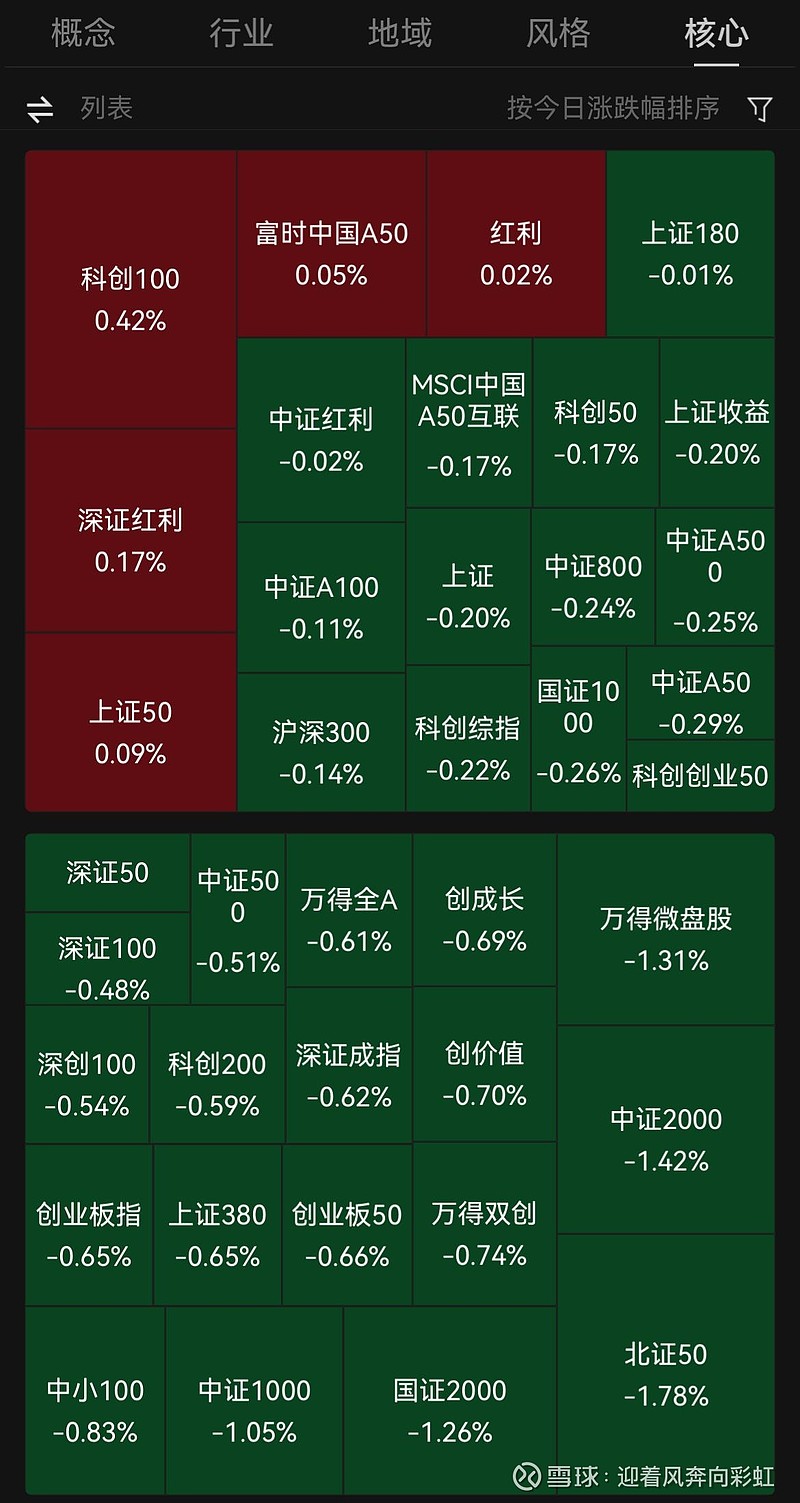Open the 中证2000 tile
800x1503 pixels.
(665, 1140)
